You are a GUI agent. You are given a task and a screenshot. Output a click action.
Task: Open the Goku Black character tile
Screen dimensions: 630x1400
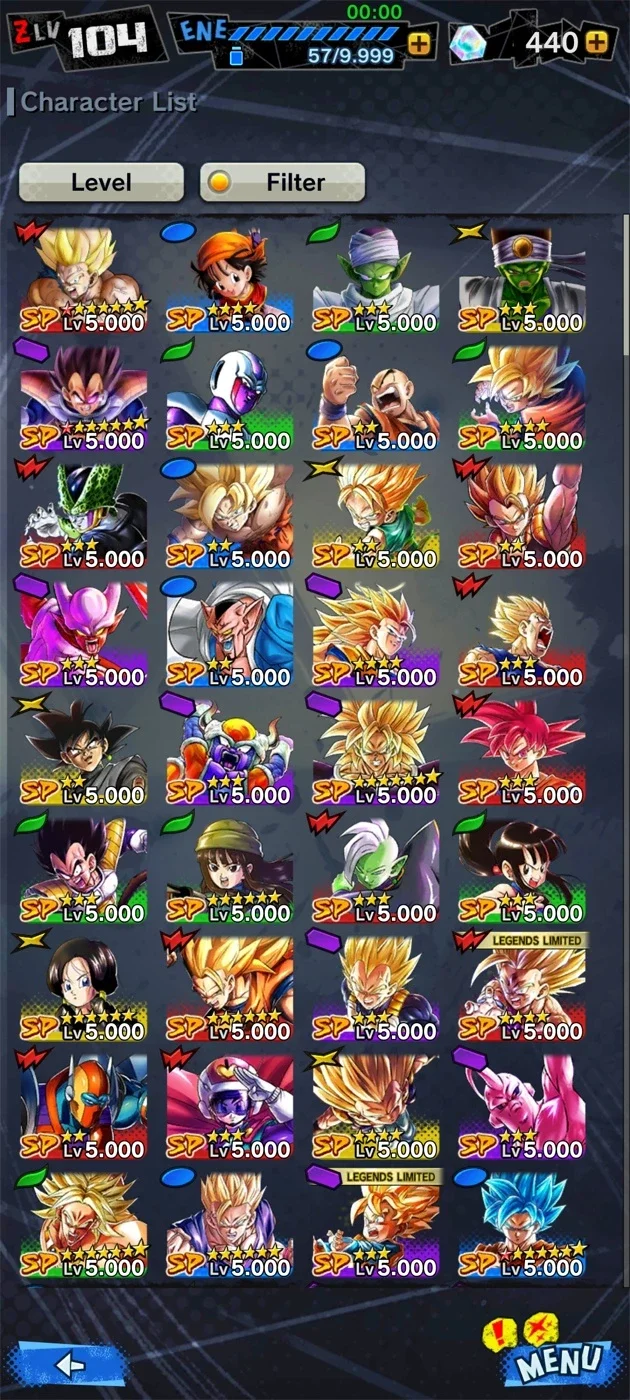tap(84, 752)
